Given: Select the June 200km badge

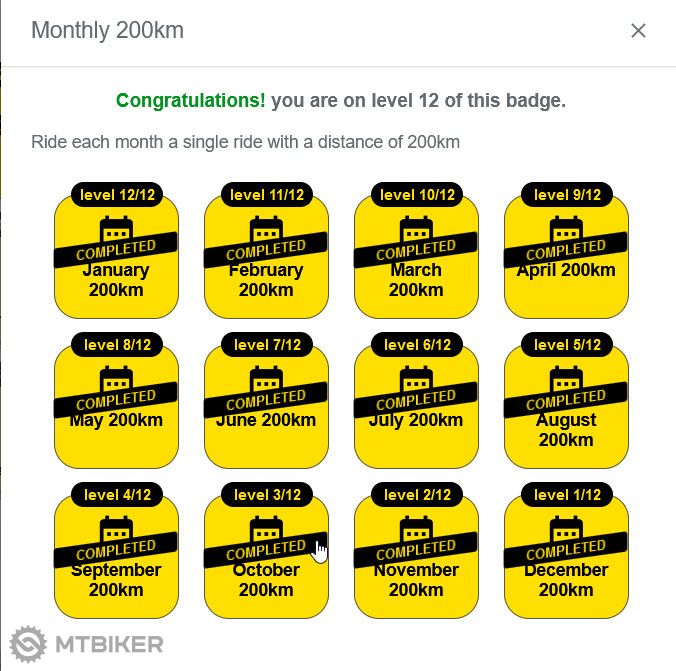Looking at the screenshot, I should click(266, 405).
